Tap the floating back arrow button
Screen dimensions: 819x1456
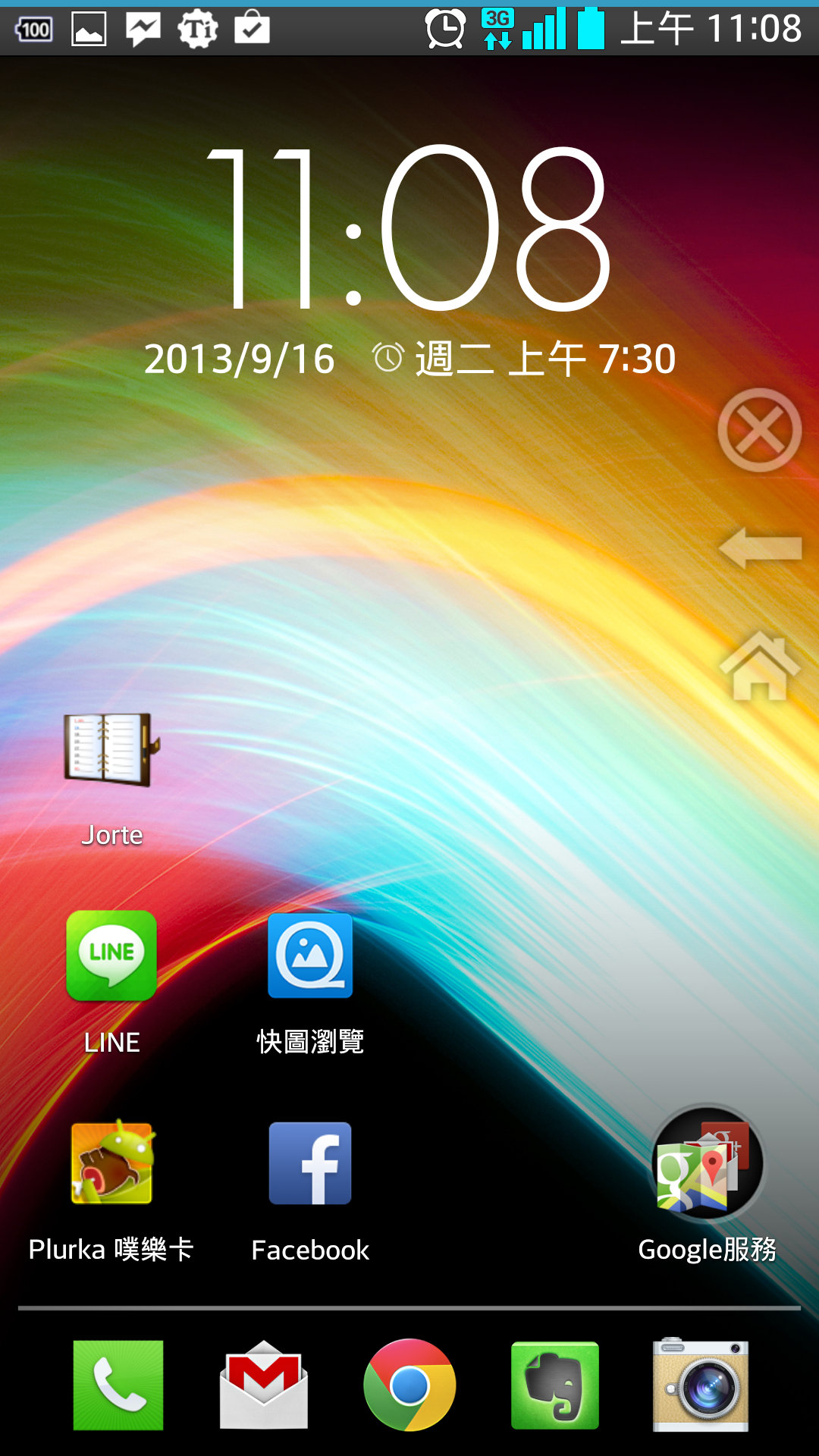click(759, 548)
